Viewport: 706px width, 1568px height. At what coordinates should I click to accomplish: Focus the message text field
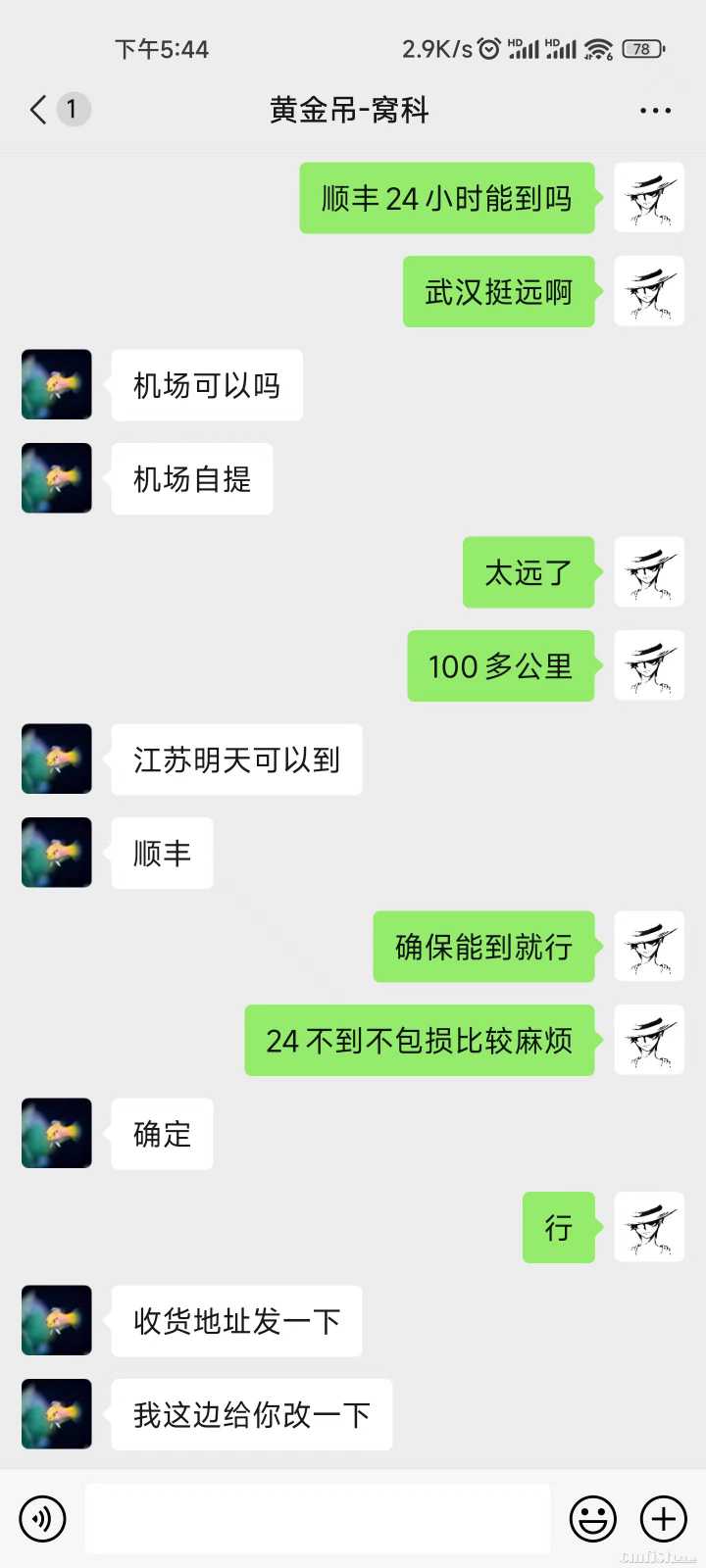click(317, 1519)
